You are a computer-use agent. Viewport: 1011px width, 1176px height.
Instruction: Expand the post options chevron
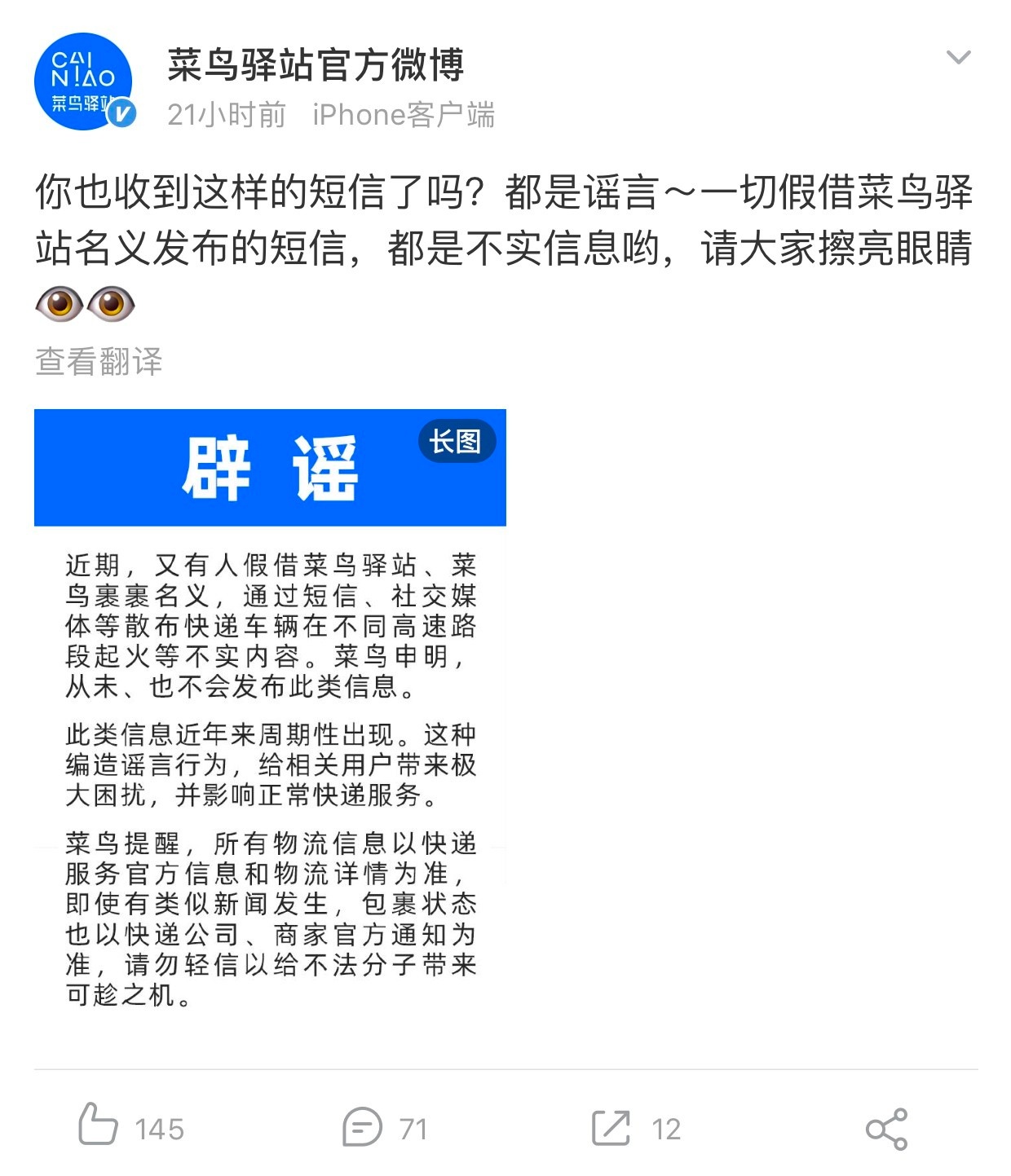[957, 57]
